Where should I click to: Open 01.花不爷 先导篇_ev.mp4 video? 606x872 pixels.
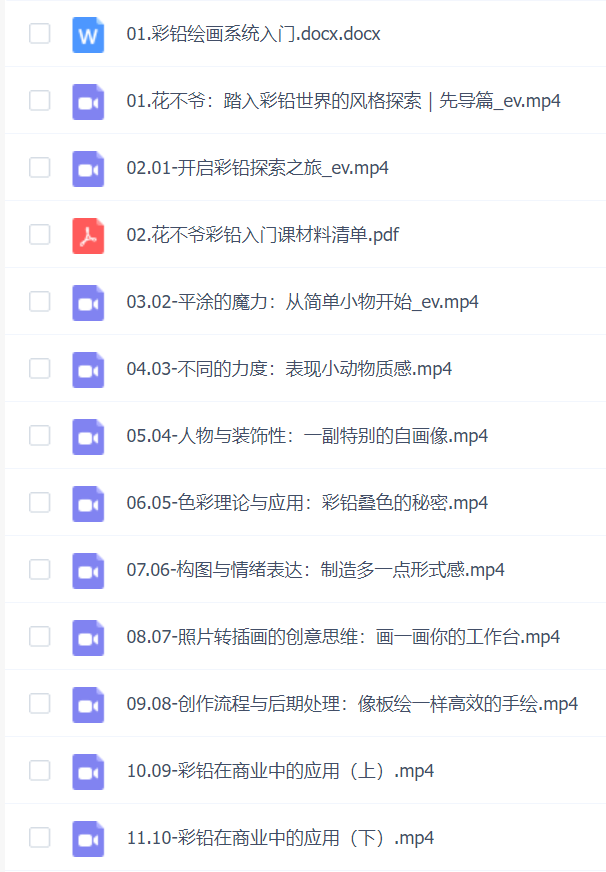[343, 101]
